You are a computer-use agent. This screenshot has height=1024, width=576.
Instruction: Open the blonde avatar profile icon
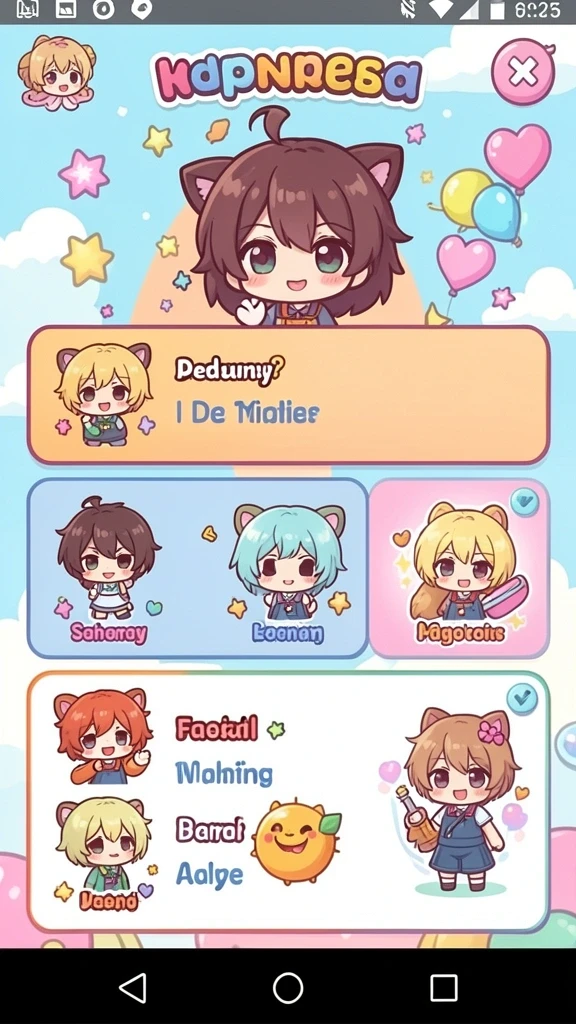point(56,72)
